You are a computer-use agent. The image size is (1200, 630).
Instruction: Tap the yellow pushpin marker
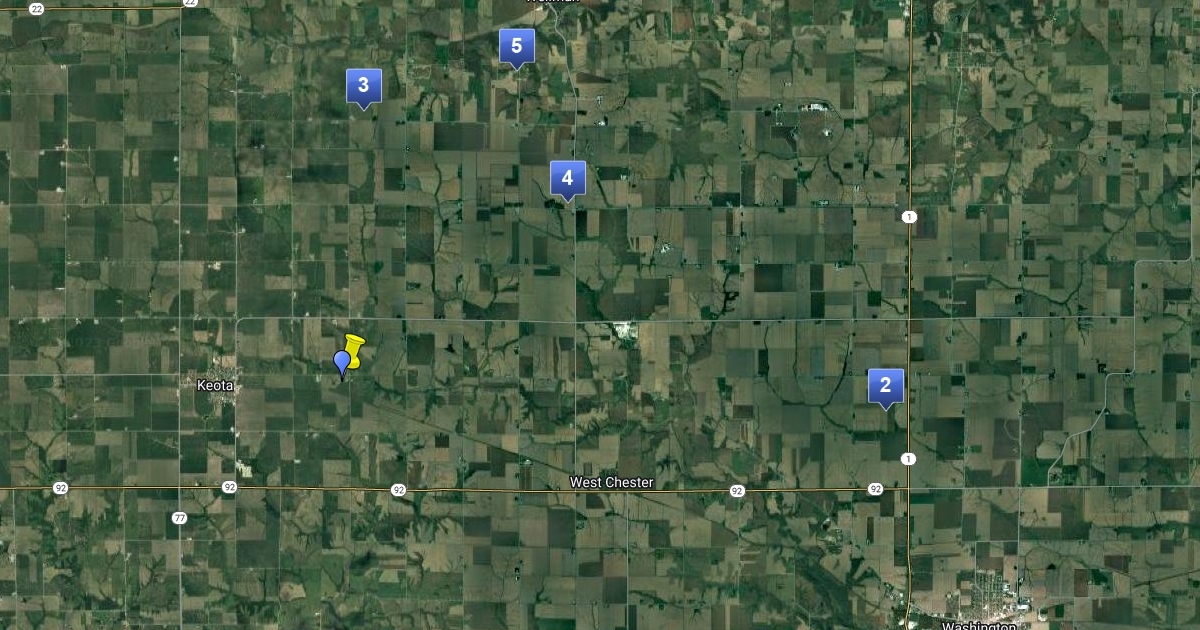click(354, 348)
